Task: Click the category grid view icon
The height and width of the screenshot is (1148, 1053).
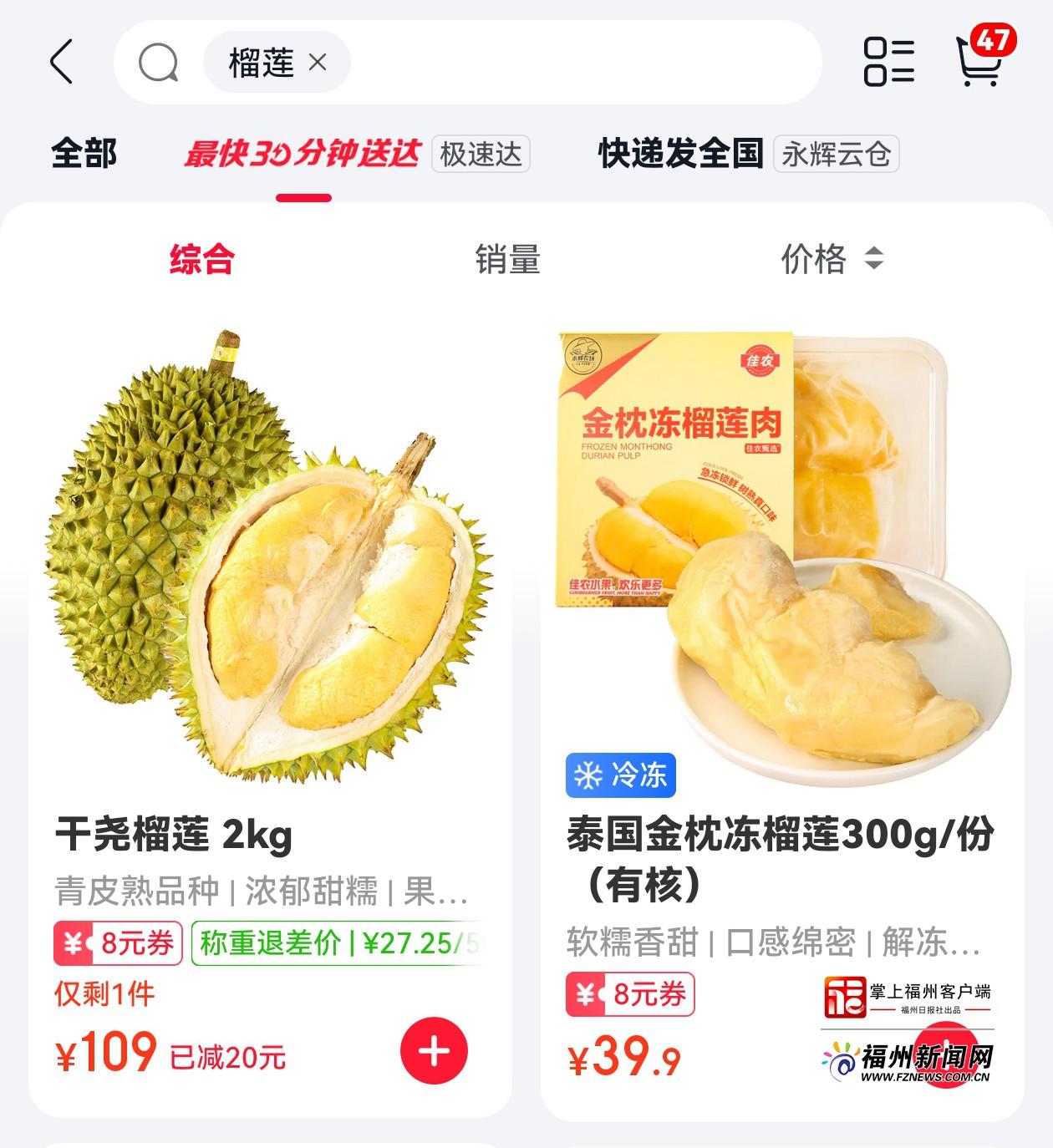Action: 888,63
